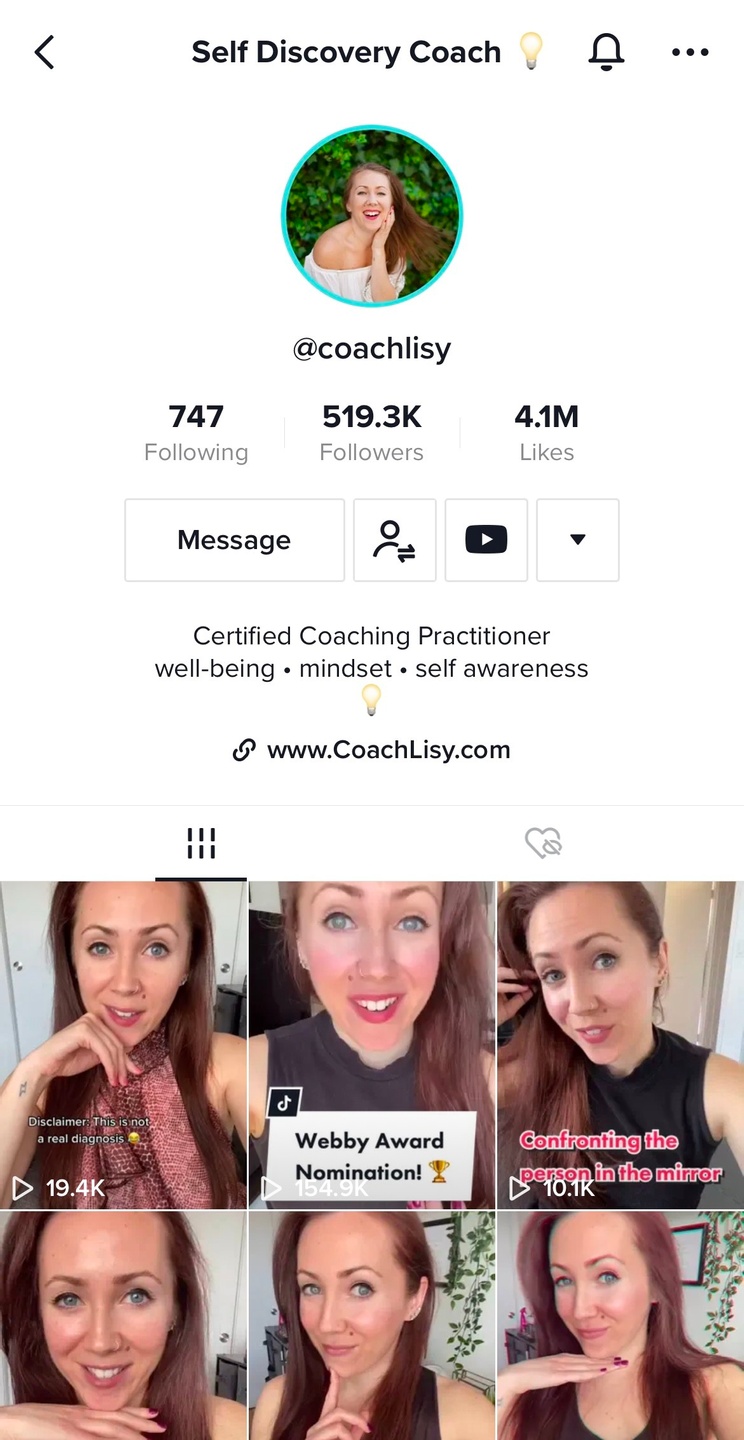Open the three-dot overflow menu
Screen dimensions: 744x1440
pyautogui.click(x=690, y=52)
